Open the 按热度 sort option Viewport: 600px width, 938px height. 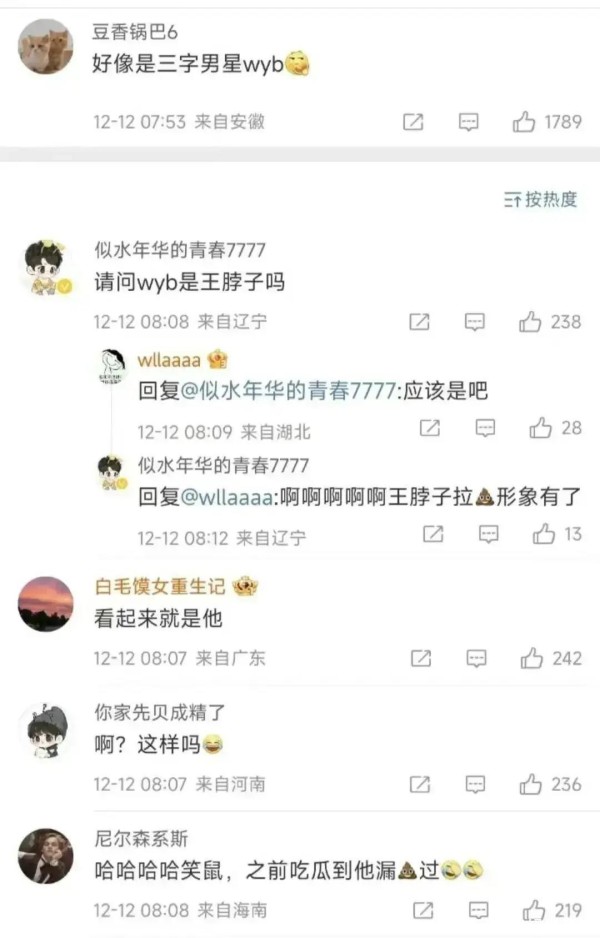[541, 199]
